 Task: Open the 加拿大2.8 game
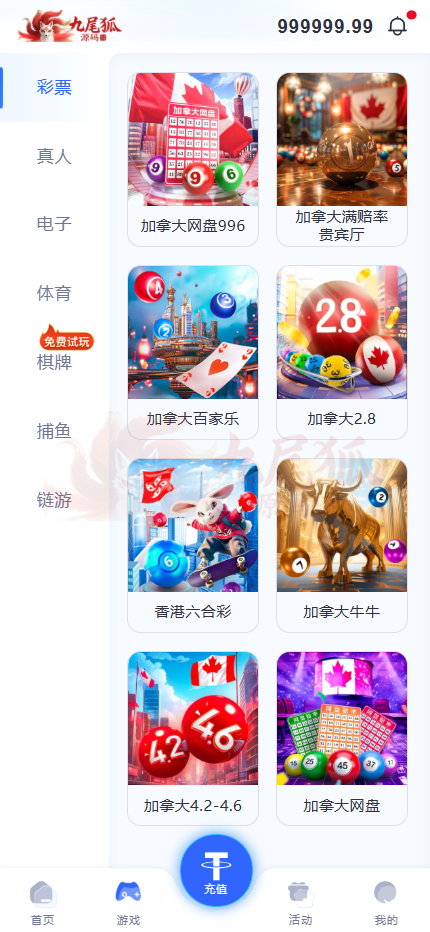click(342, 352)
